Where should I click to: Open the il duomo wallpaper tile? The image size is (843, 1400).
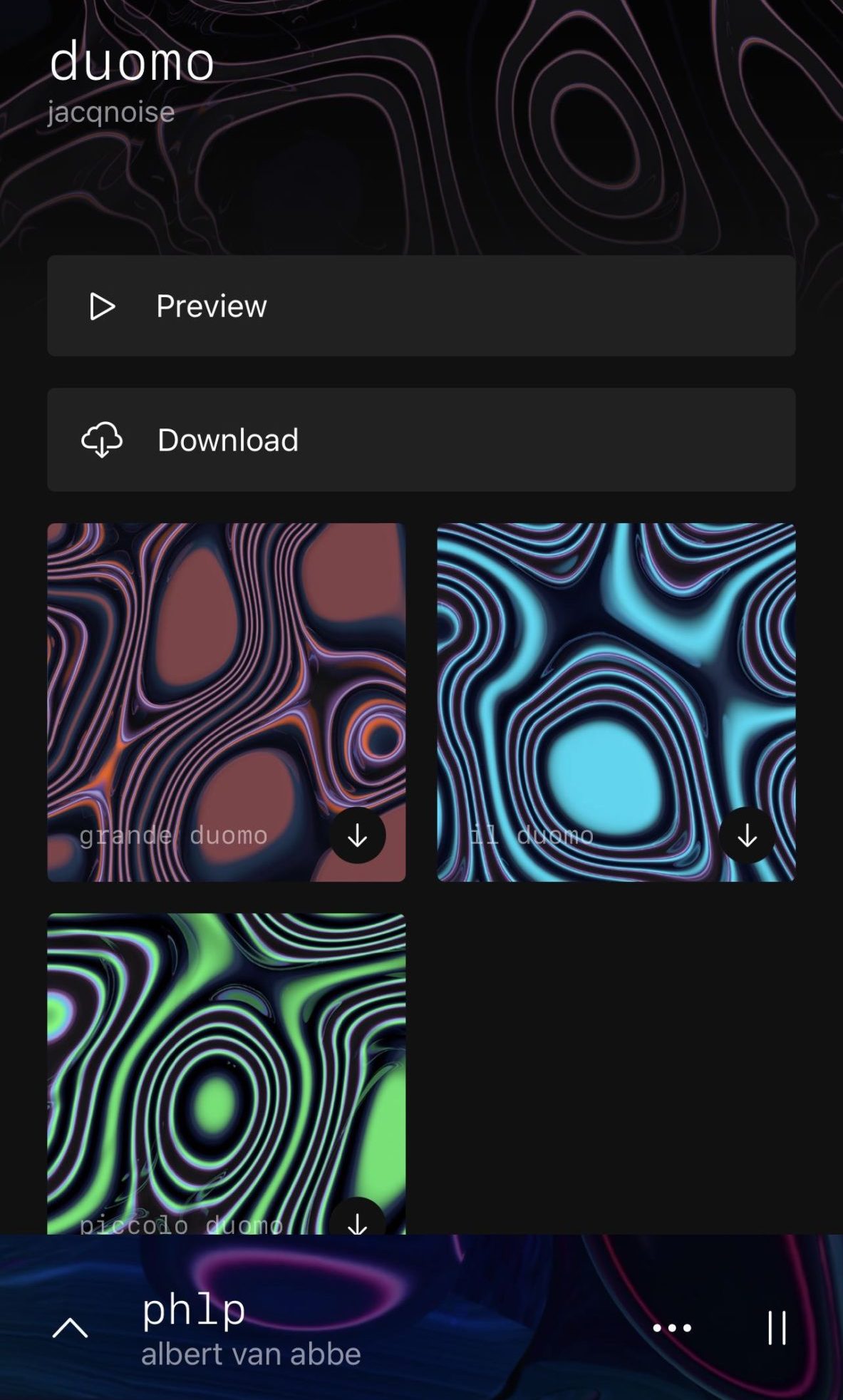[616, 702]
